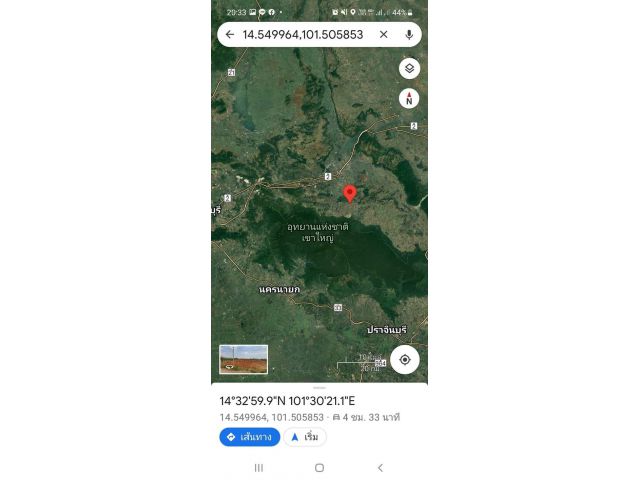Clear the search text
The height and width of the screenshot is (480, 640).
pos(383,34)
